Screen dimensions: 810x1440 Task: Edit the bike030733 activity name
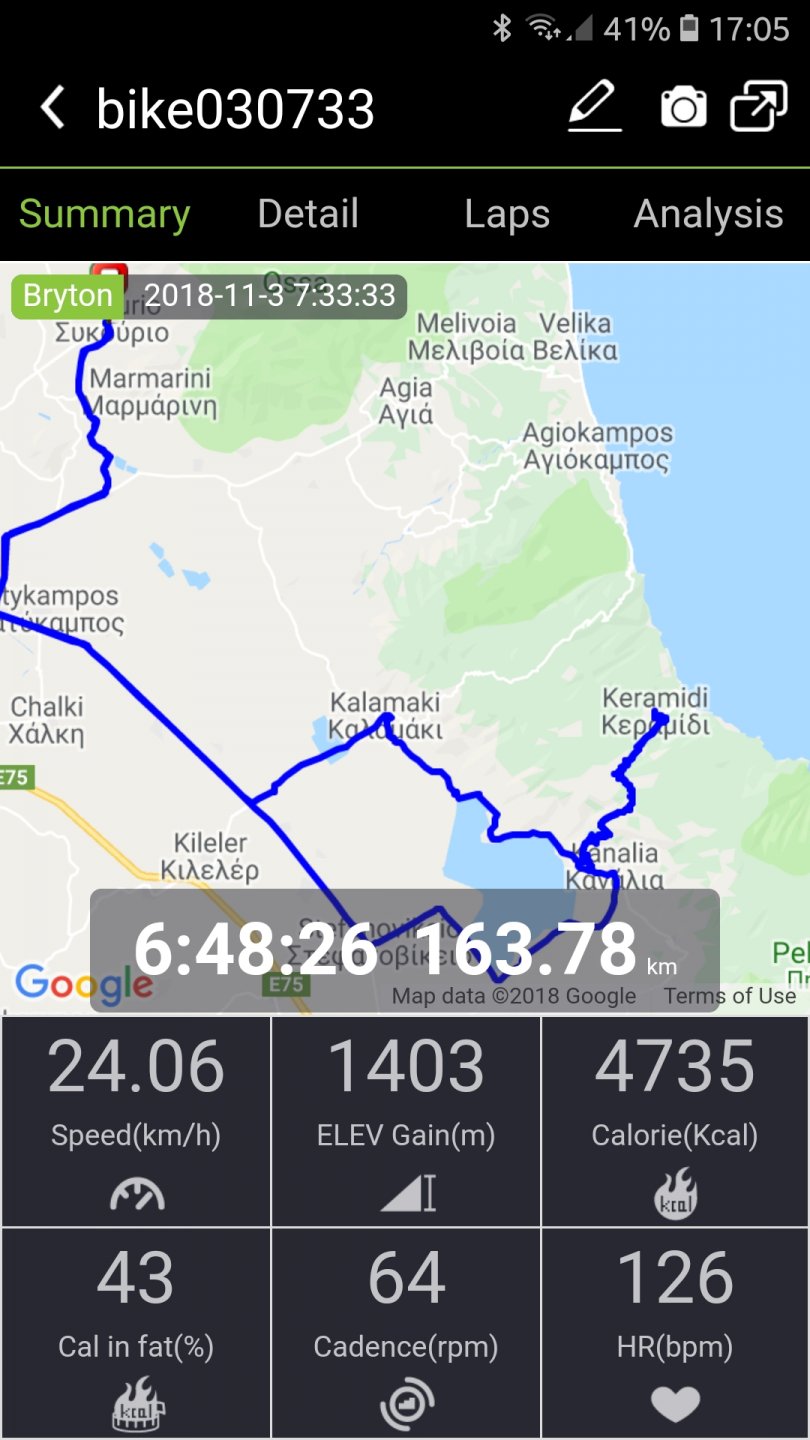(595, 107)
